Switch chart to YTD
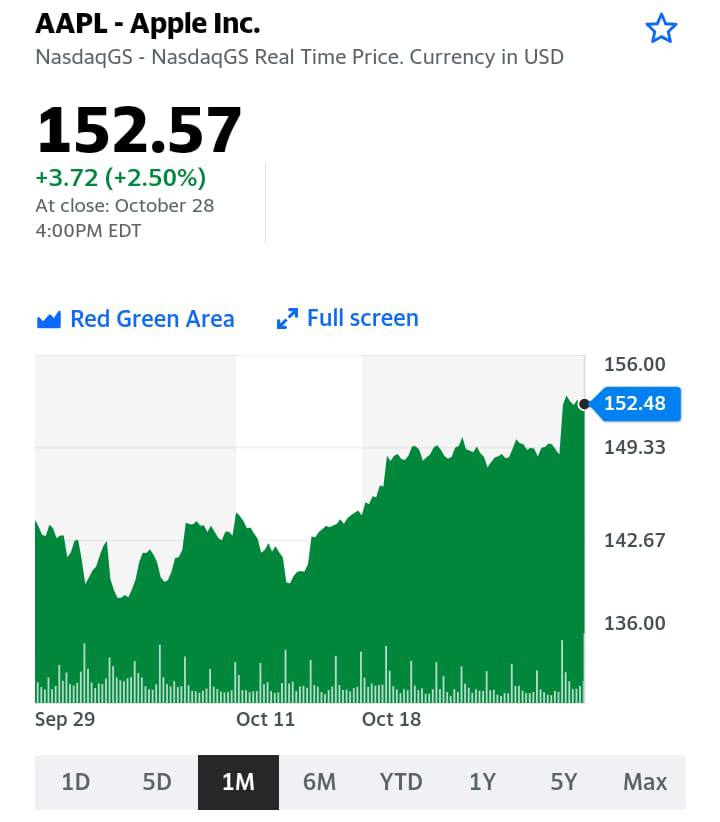This screenshot has height=822, width=720. tap(401, 782)
